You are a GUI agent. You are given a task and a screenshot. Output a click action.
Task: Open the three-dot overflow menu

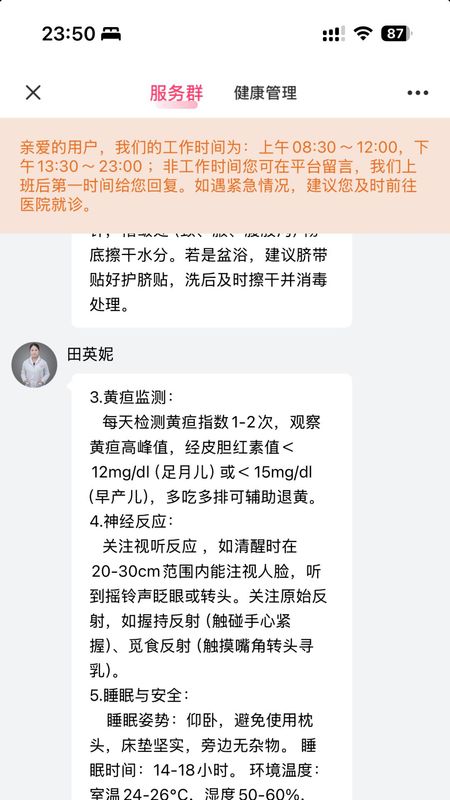418,93
